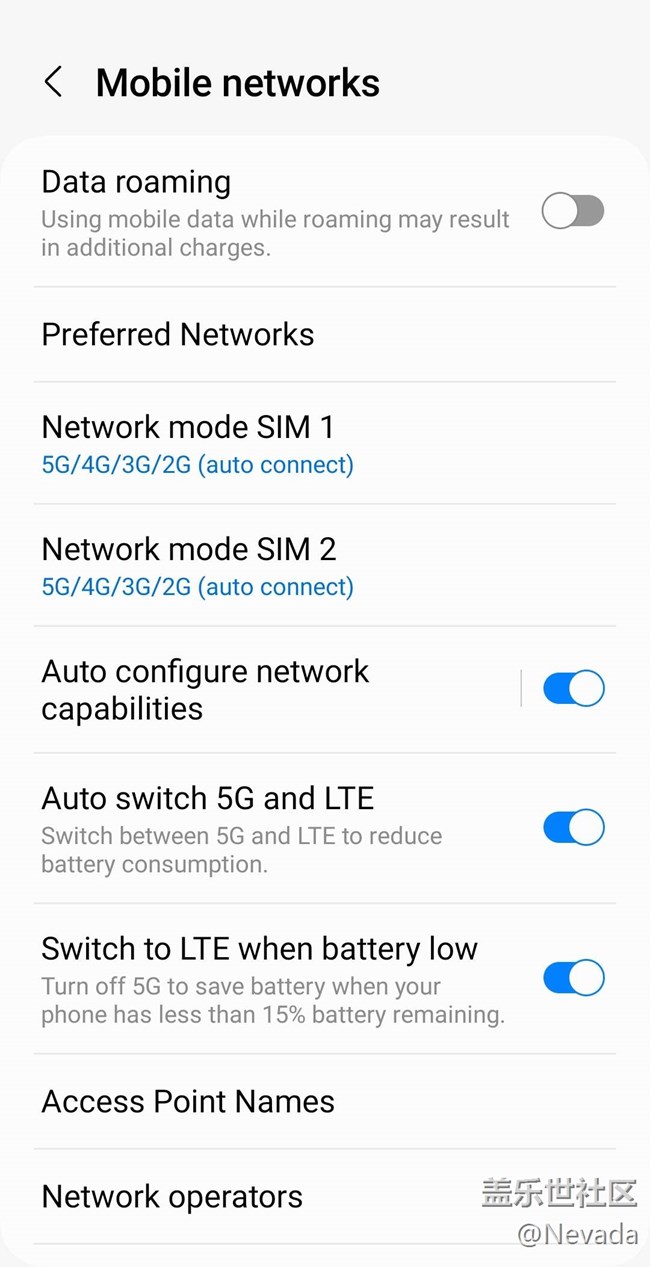
Task: Disable Auto switch 5G and LTE
Action: (x=573, y=828)
